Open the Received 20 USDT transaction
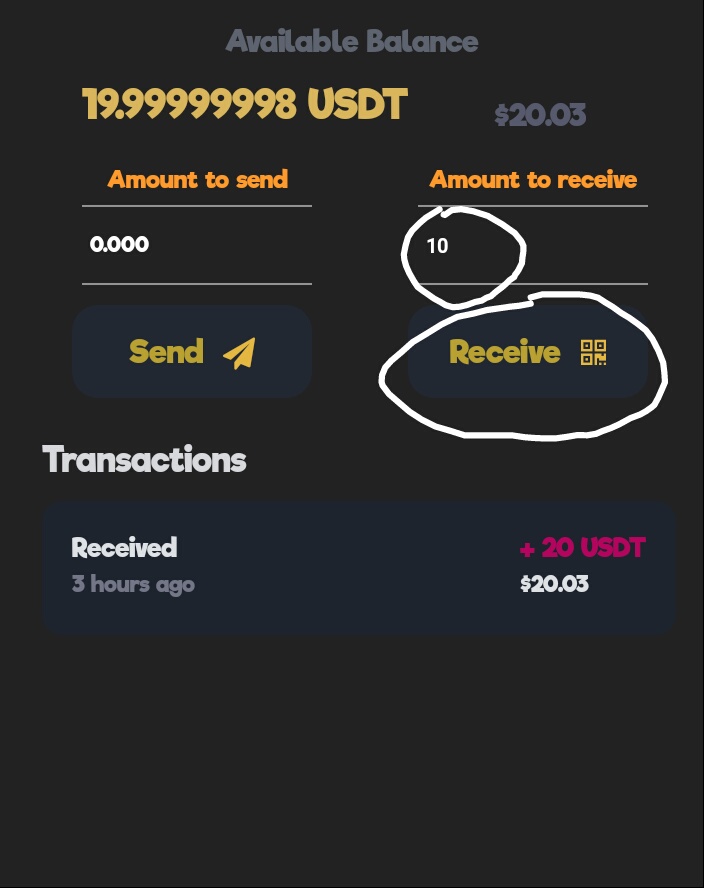704x888 pixels. click(x=359, y=566)
